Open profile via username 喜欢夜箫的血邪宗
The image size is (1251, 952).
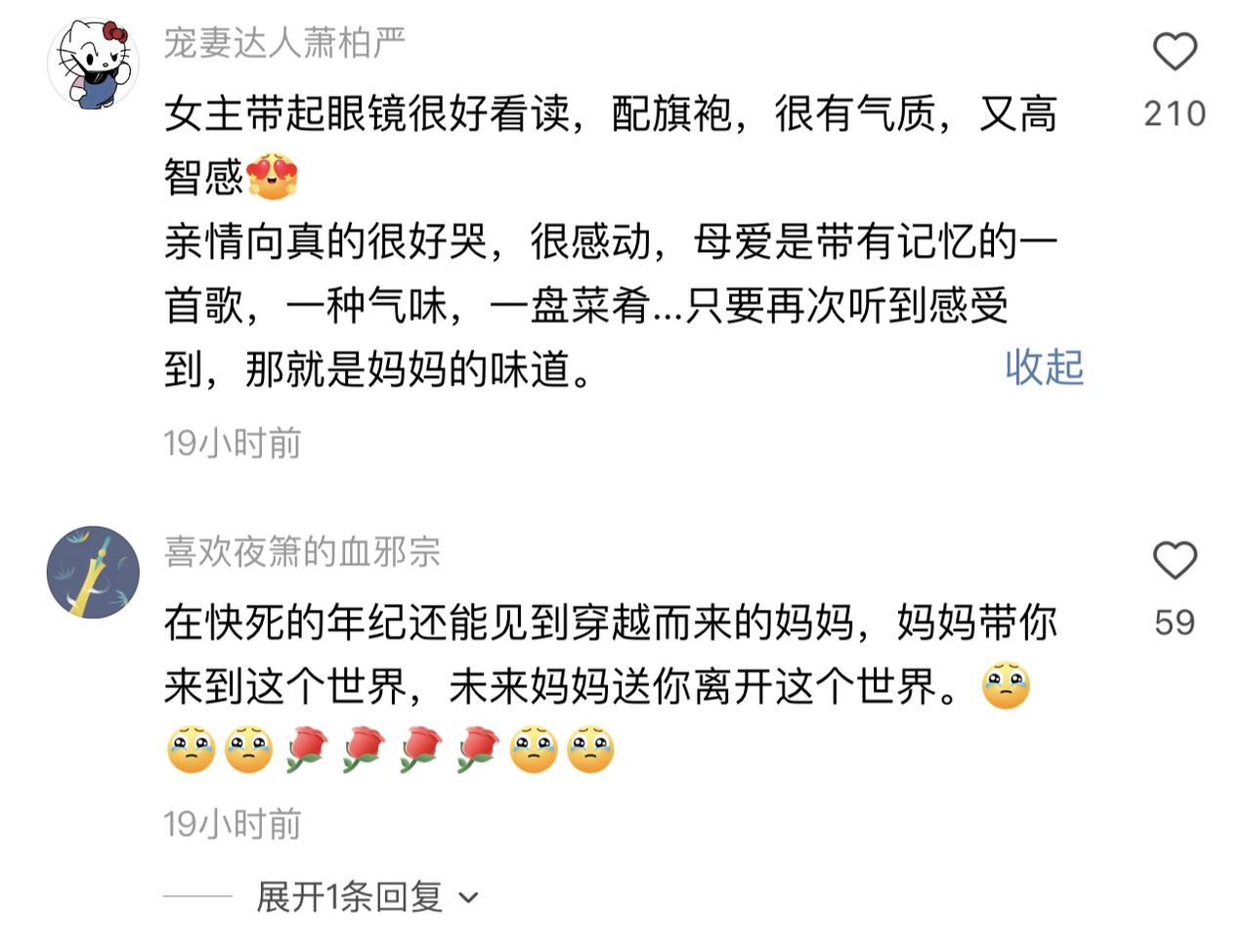point(302,551)
